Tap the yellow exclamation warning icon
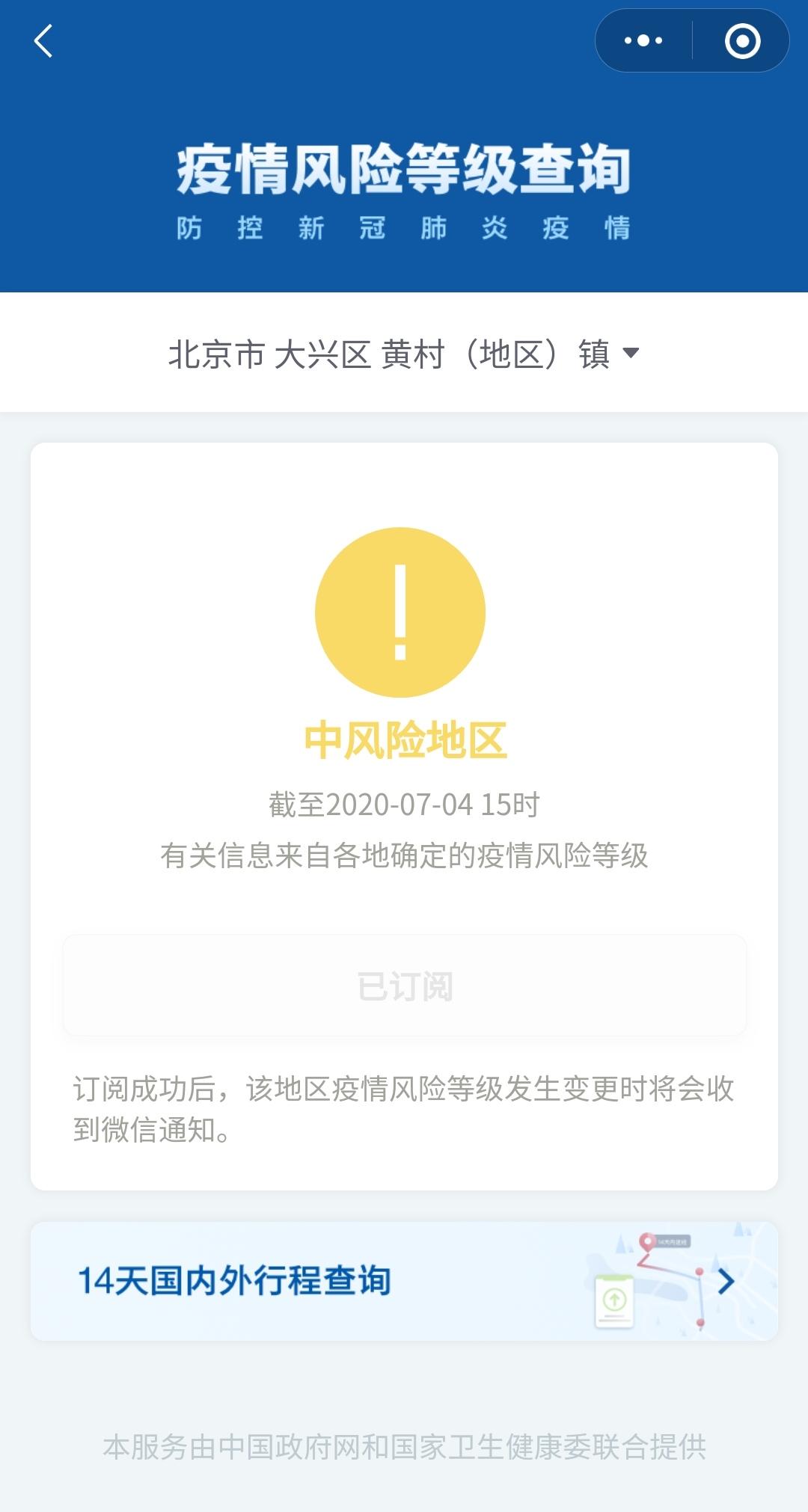The image size is (808, 1512). point(404,613)
